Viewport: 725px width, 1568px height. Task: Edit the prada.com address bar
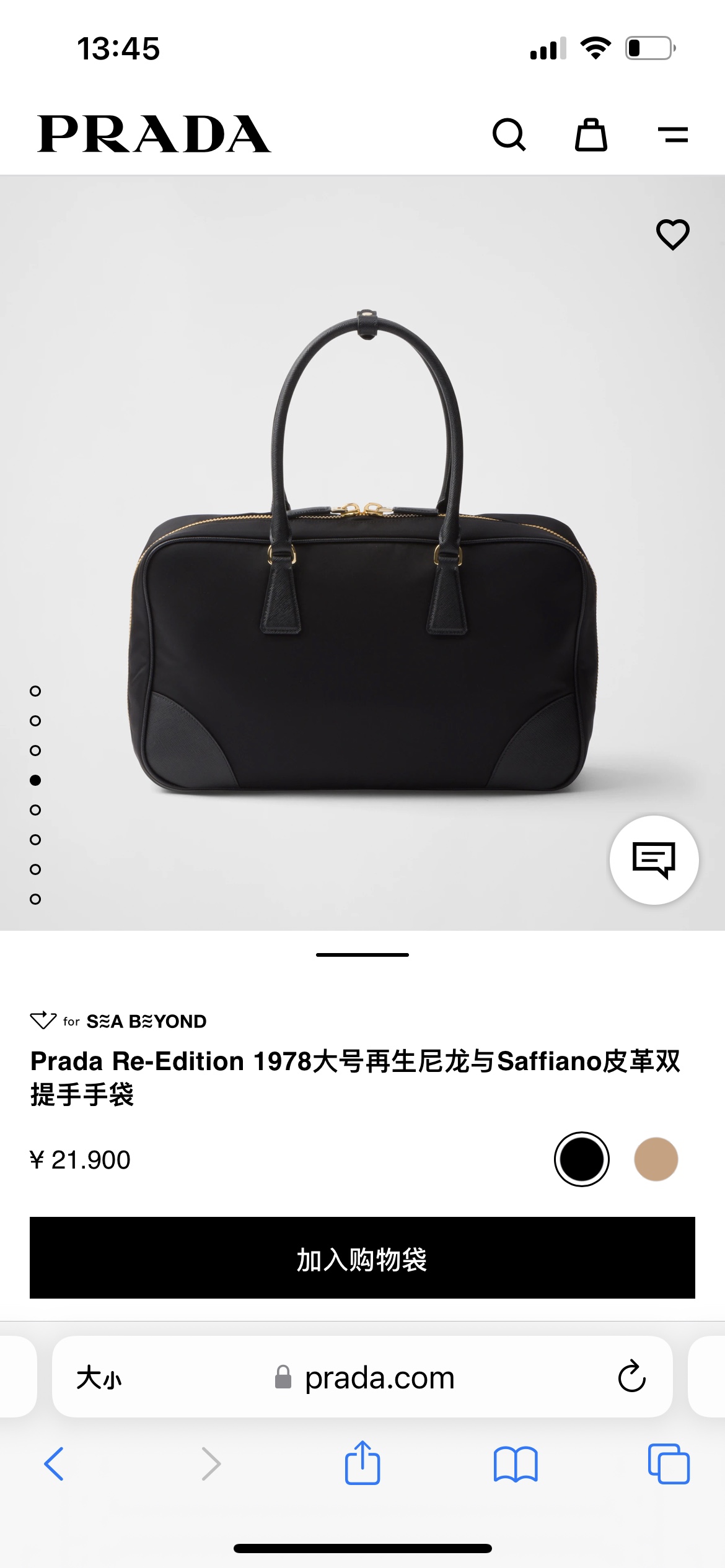pos(379,1377)
